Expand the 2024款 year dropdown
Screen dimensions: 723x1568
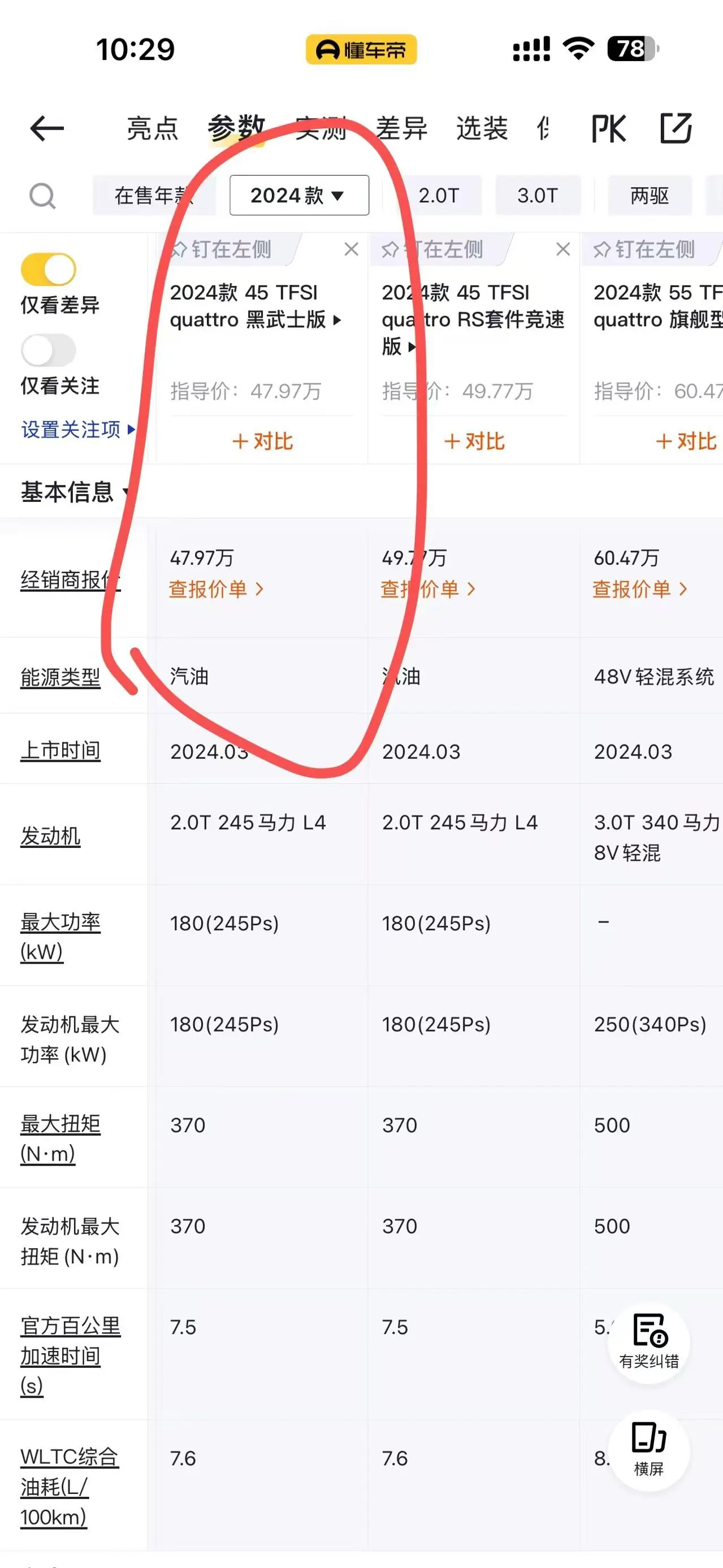[299, 196]
